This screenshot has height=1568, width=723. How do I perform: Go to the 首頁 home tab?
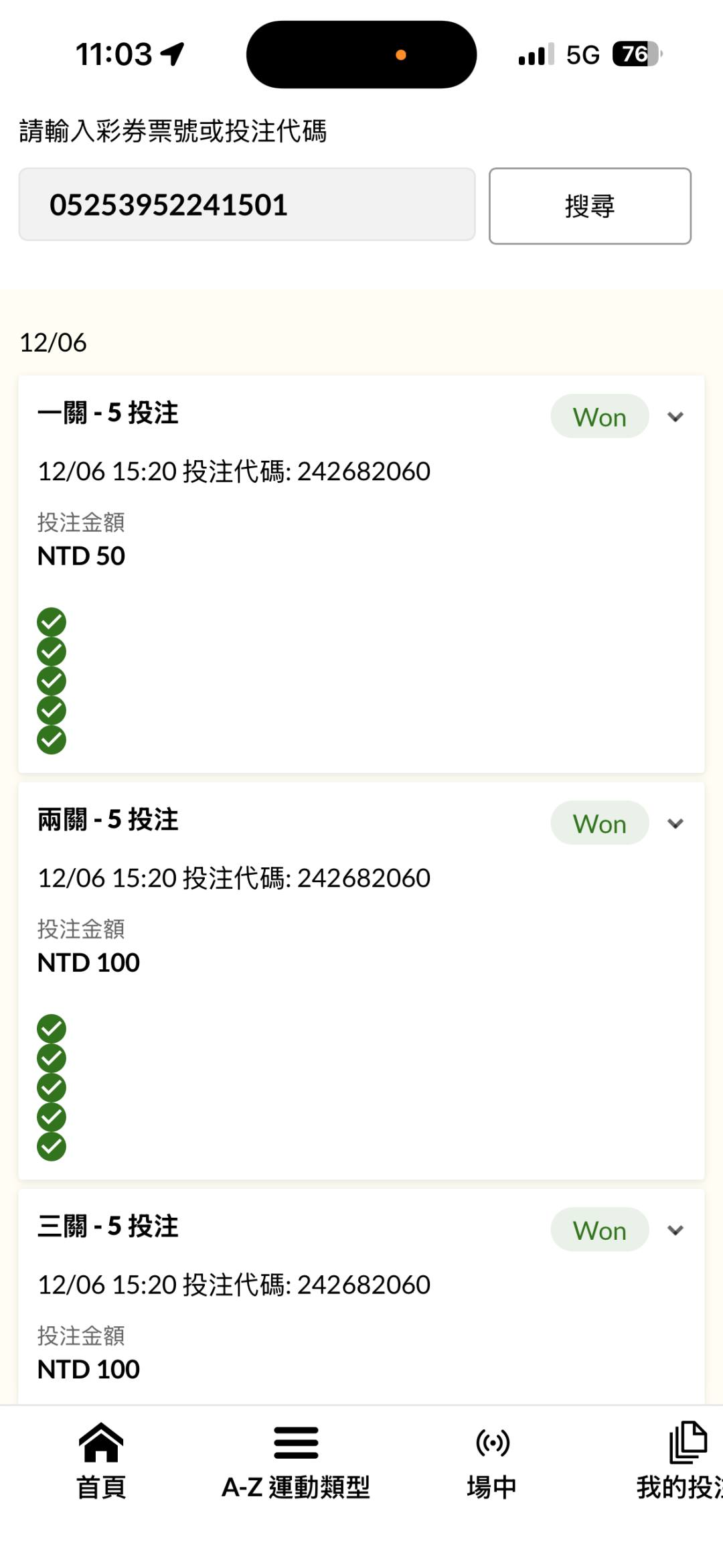(101, 1461)
